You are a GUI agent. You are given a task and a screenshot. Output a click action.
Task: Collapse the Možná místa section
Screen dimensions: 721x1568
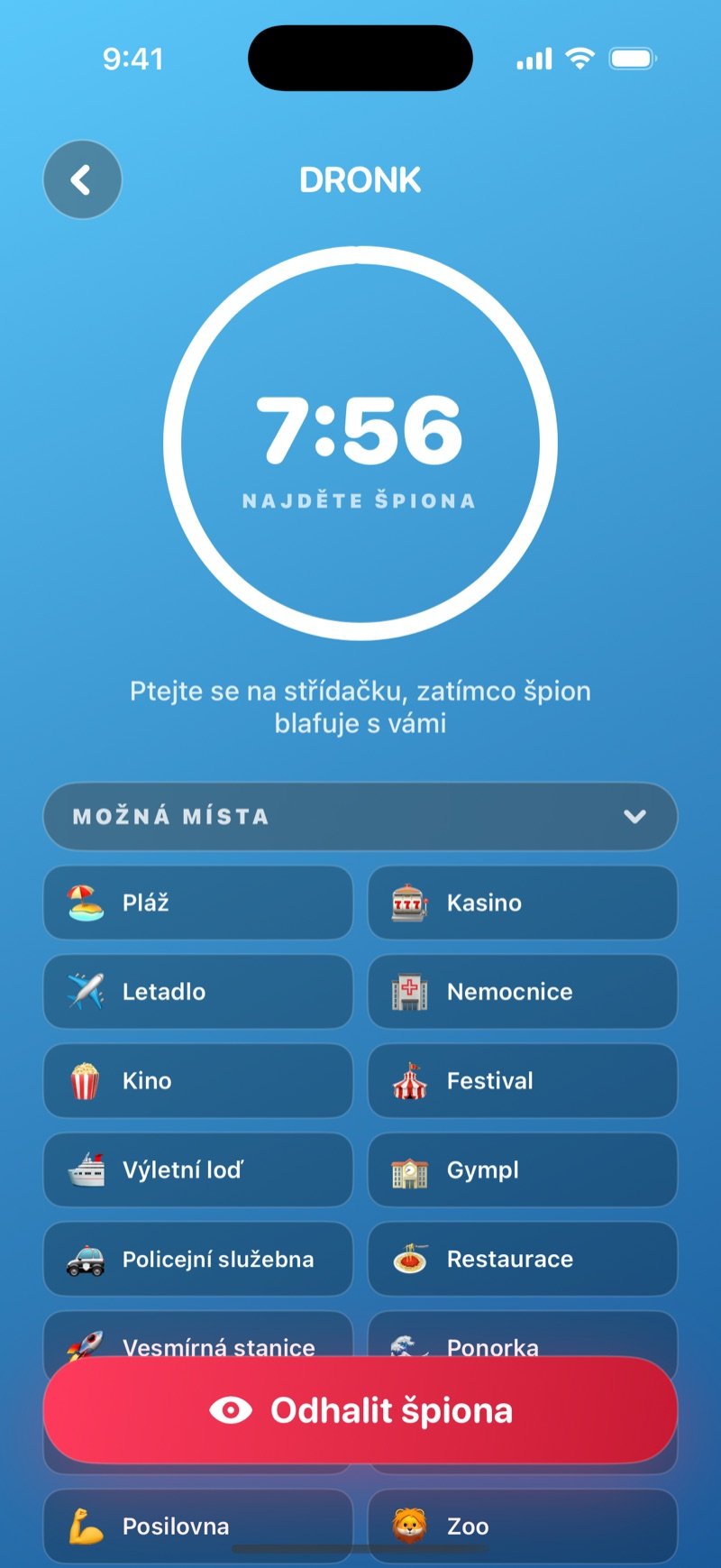pyautogui.click(x=360, y=816)
